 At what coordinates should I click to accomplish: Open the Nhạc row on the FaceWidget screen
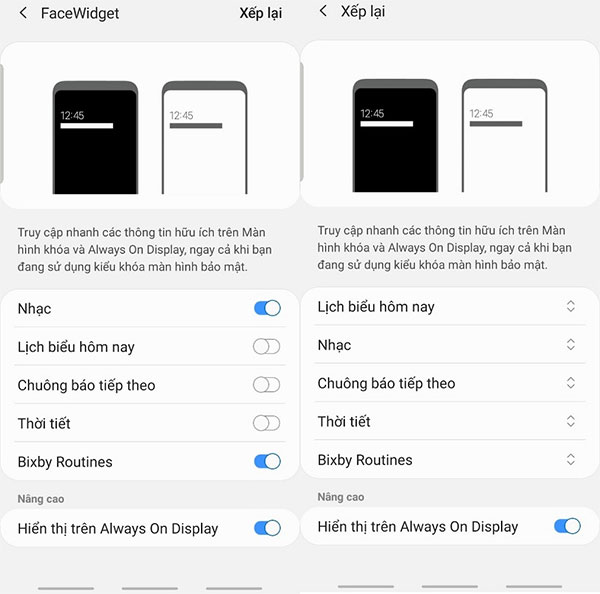[100, 308]
